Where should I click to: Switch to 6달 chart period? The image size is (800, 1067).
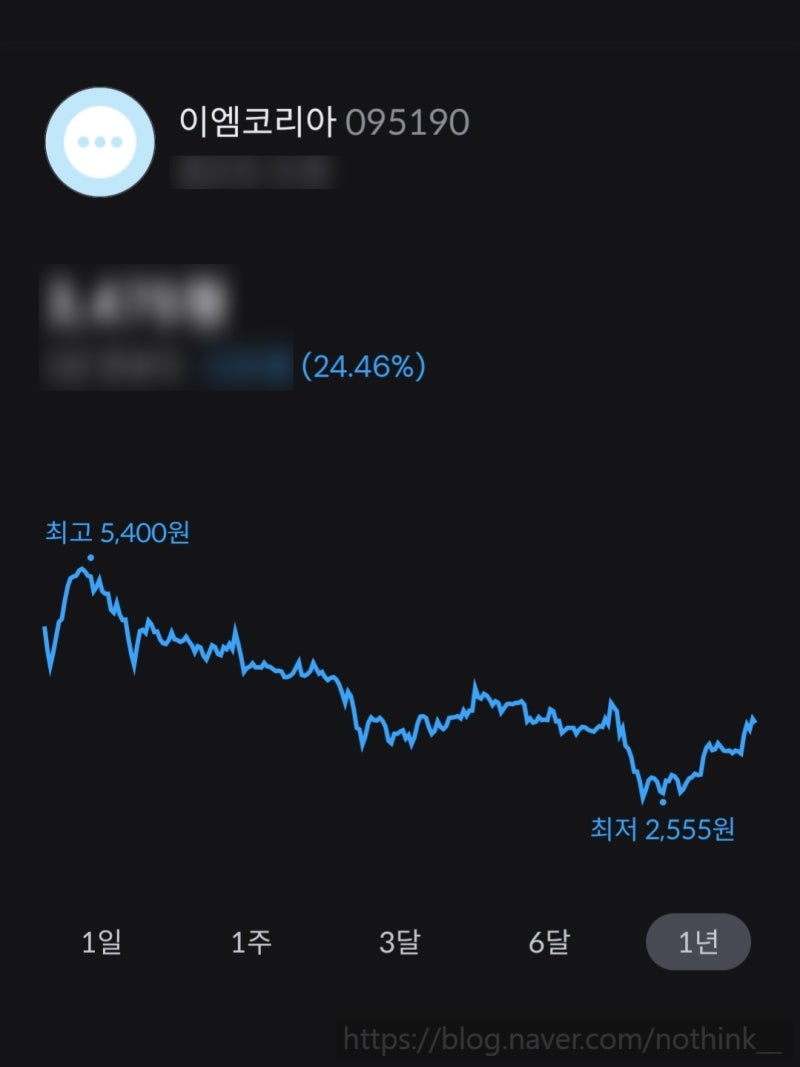[x=548, y=942]
